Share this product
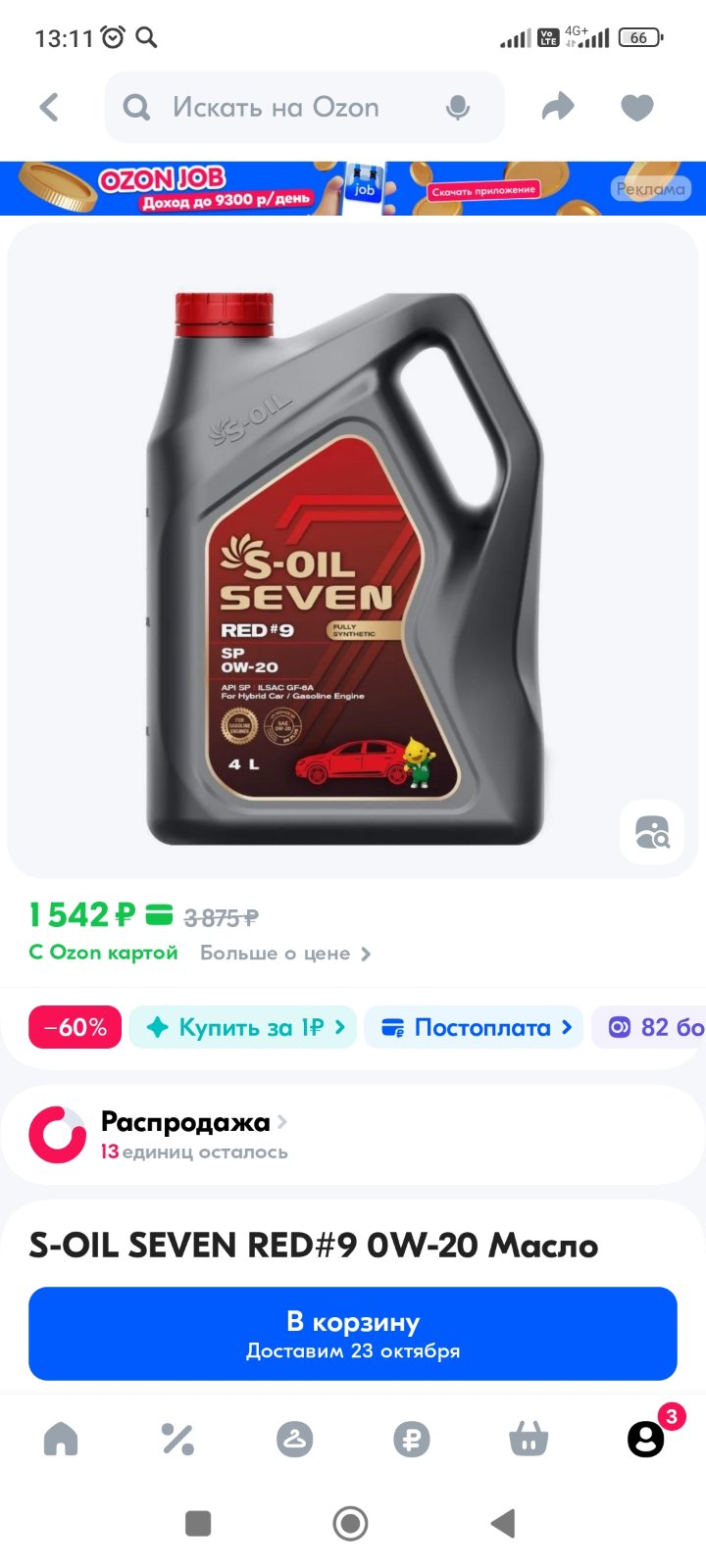 pos(558,107)
